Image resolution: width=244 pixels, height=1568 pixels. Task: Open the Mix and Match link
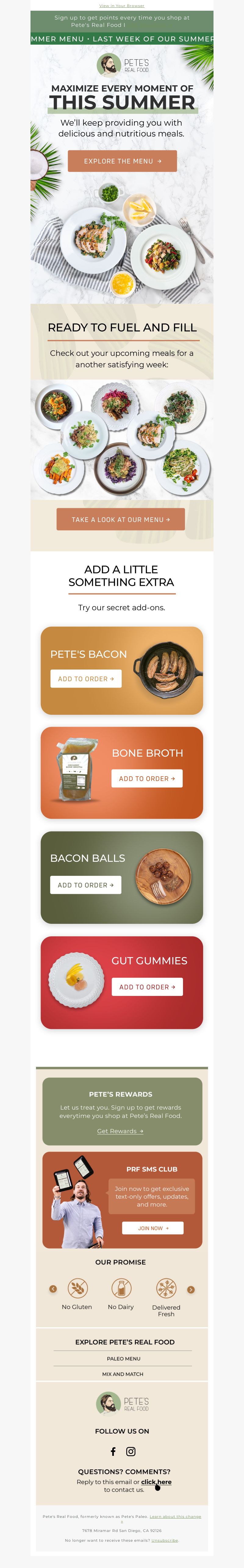coord(123,1374)
